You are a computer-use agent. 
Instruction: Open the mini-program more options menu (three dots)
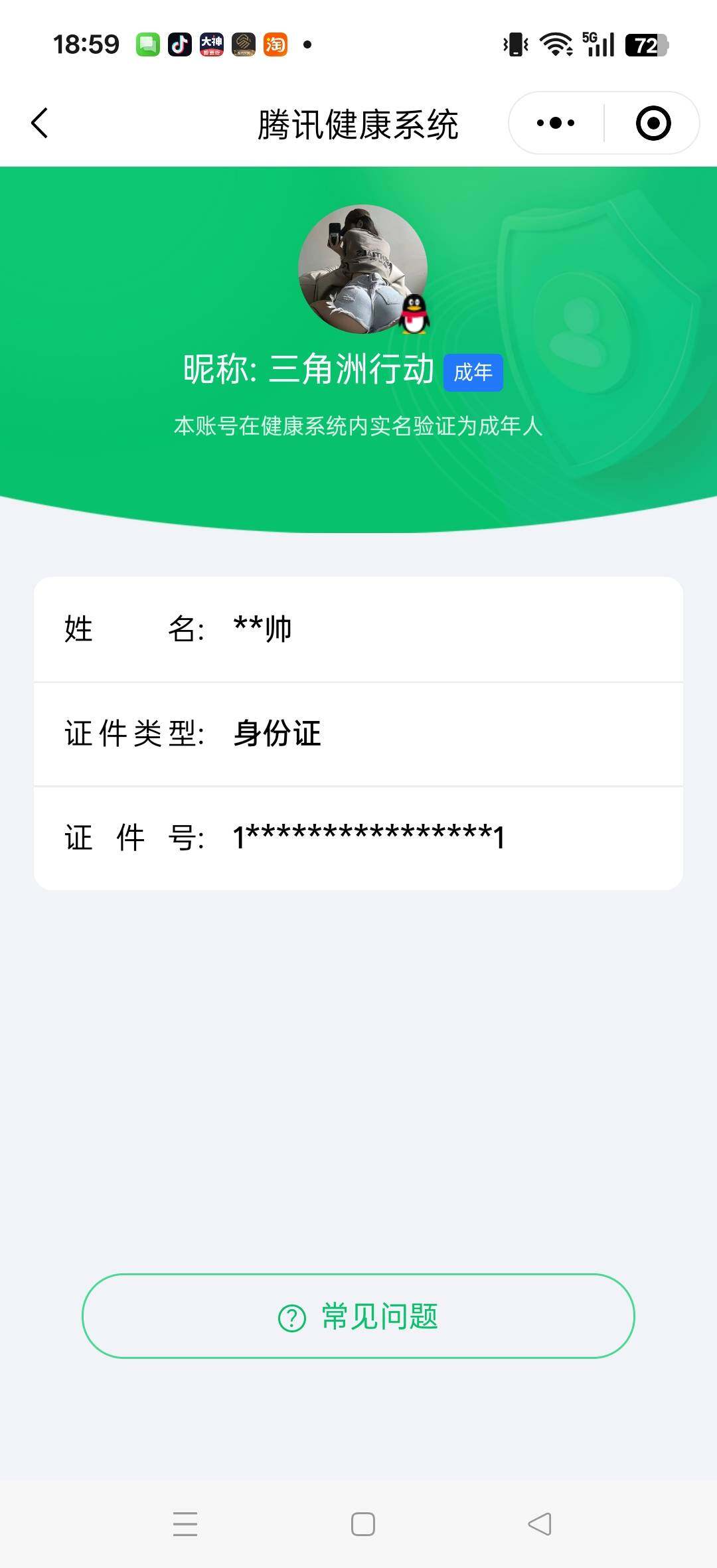(555, 123)
